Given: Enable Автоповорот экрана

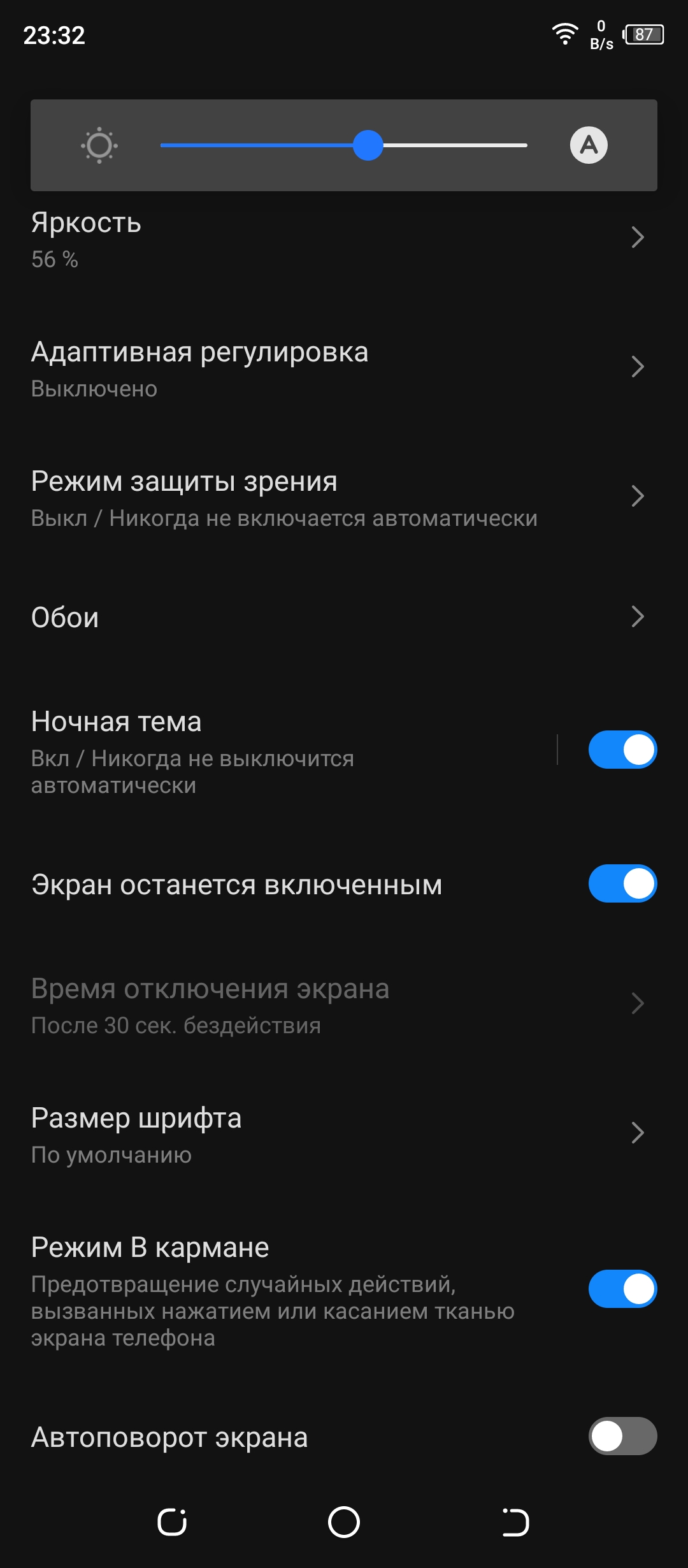Looking at the screenshot, I should (622, 1436).
